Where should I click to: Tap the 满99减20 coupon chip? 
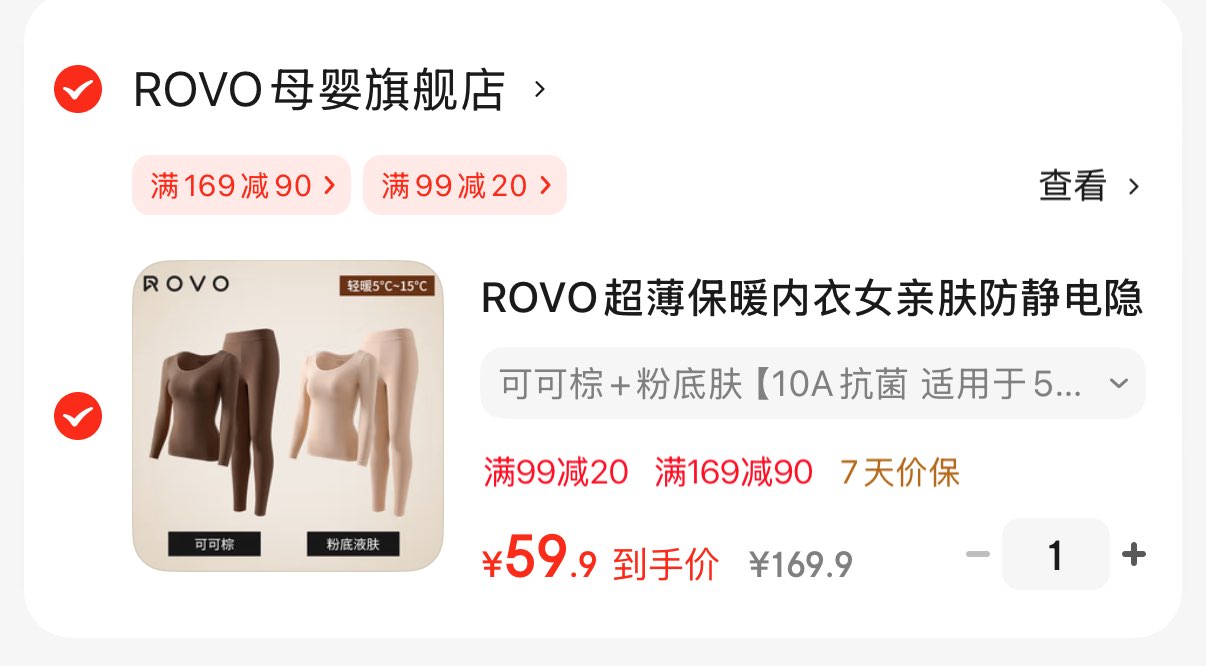465,185
